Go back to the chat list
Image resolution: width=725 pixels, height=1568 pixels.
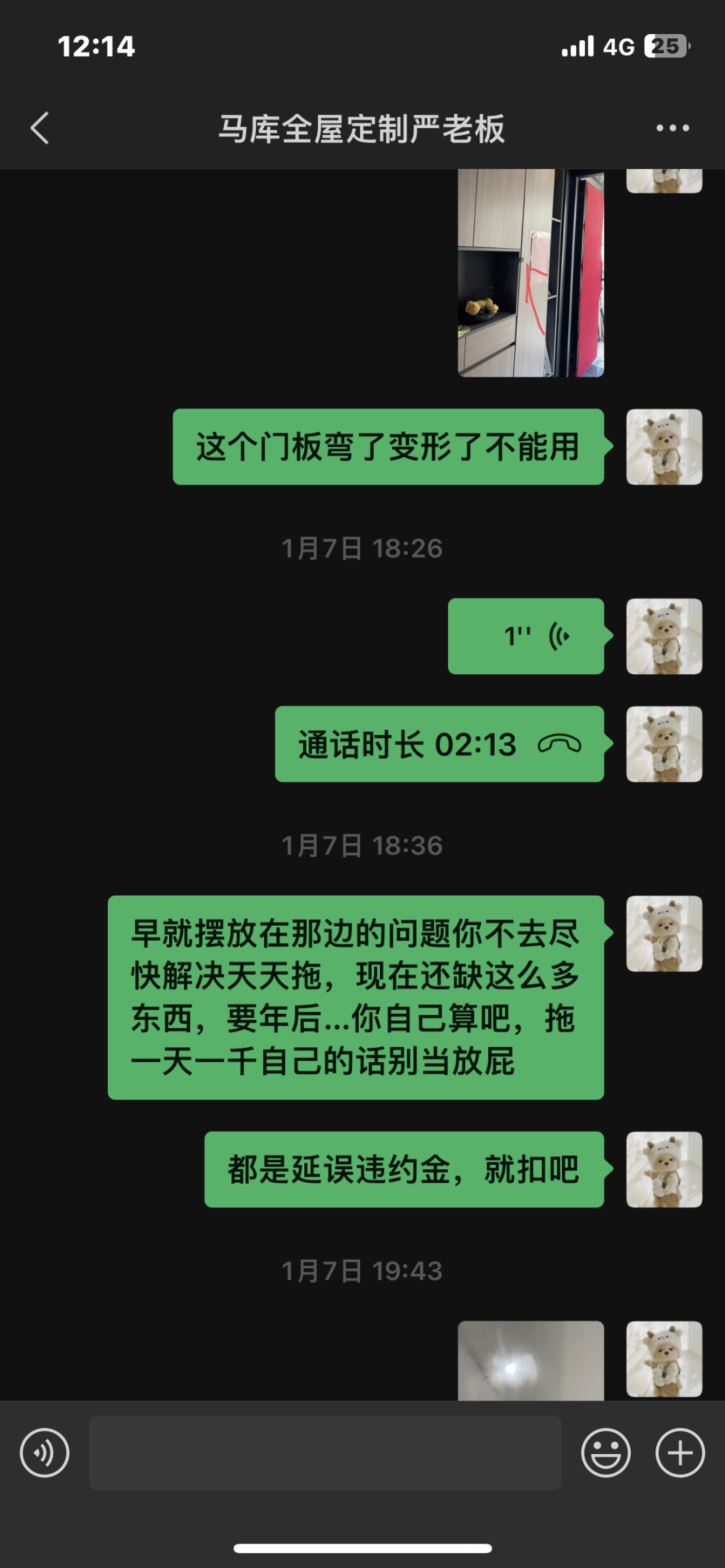click(40, 128)
